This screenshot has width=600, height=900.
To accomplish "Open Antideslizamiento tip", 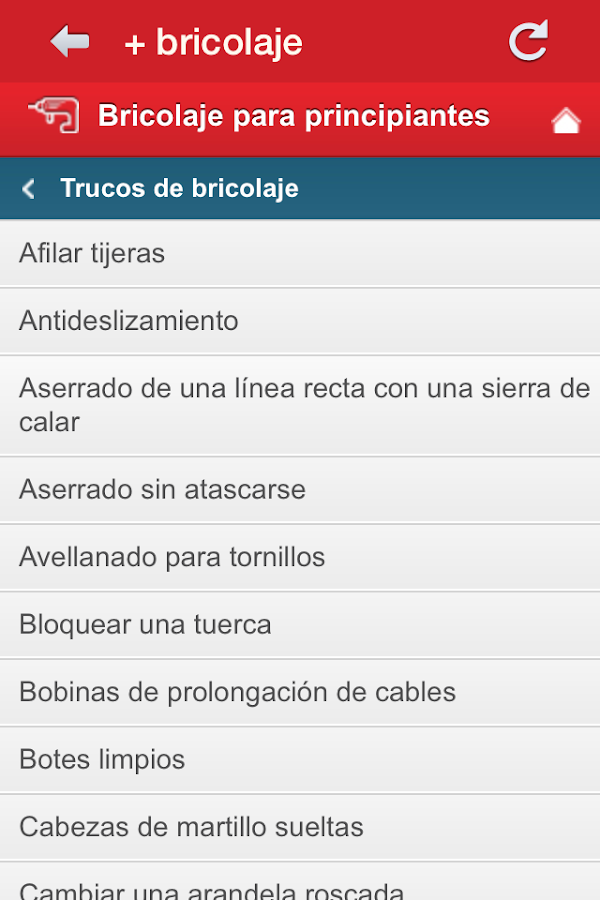I will point(300,321).
